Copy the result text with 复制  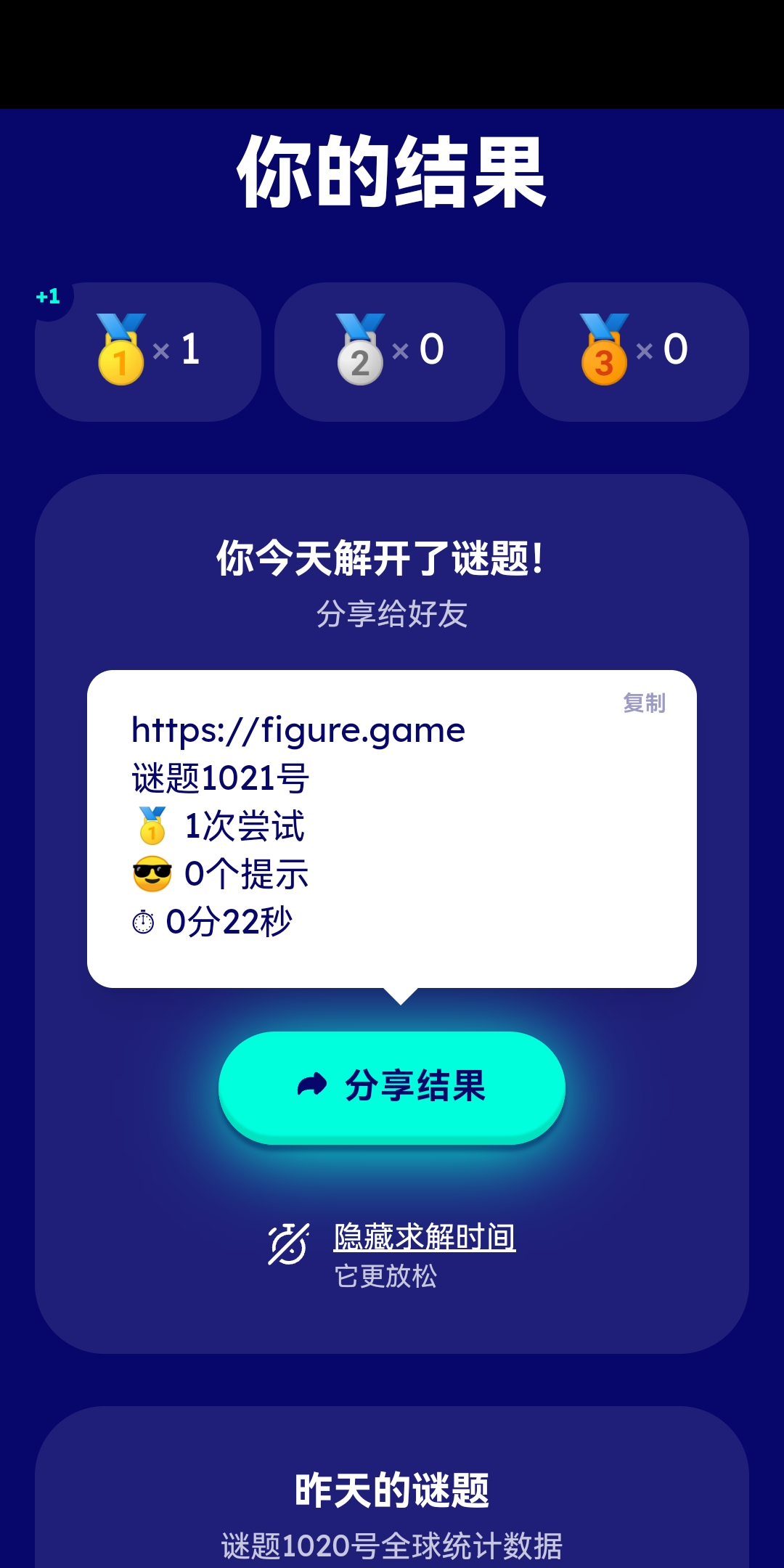tap(644, 703)
